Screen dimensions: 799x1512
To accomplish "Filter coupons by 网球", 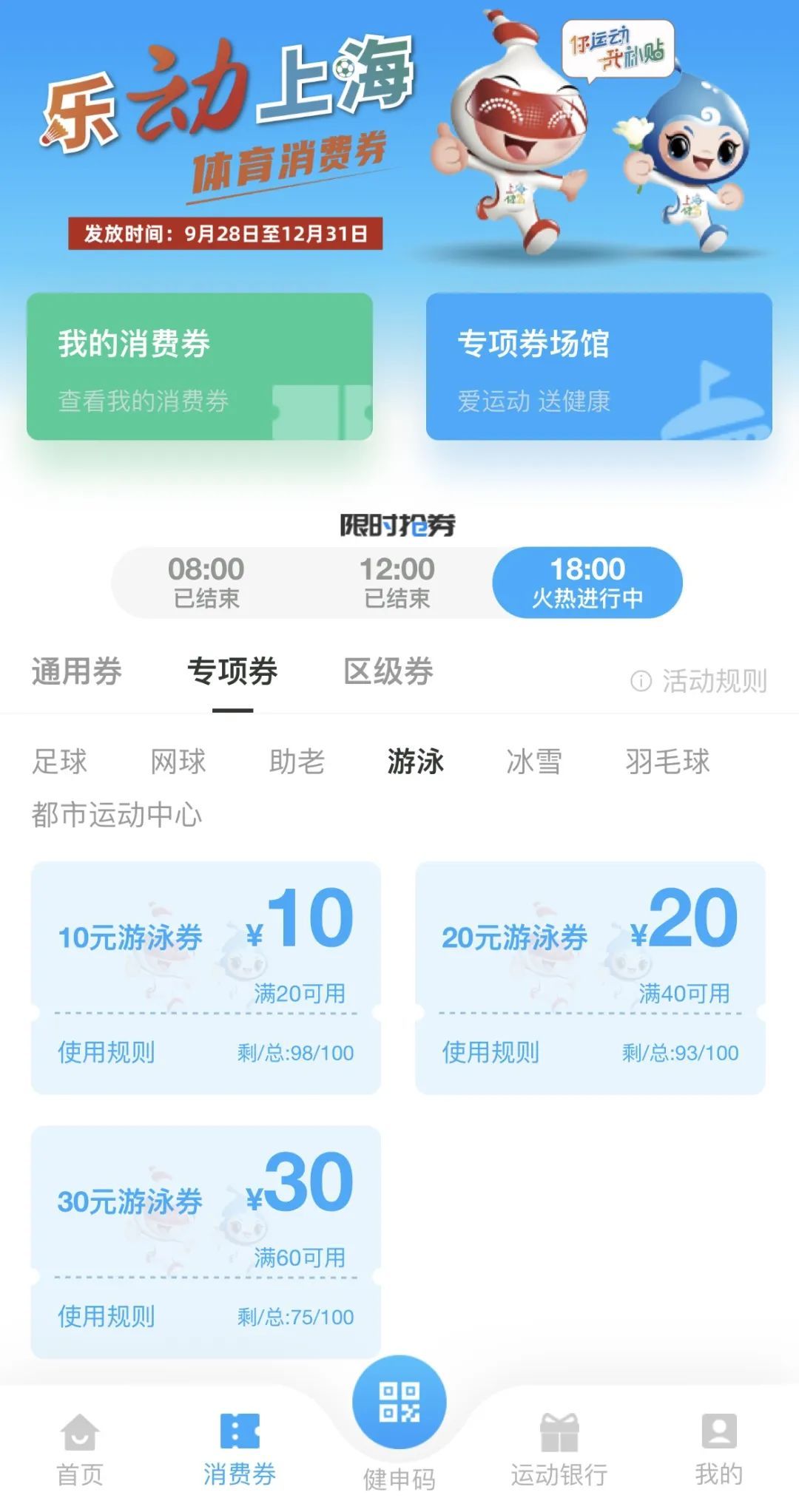I will [x=178, y=762].
